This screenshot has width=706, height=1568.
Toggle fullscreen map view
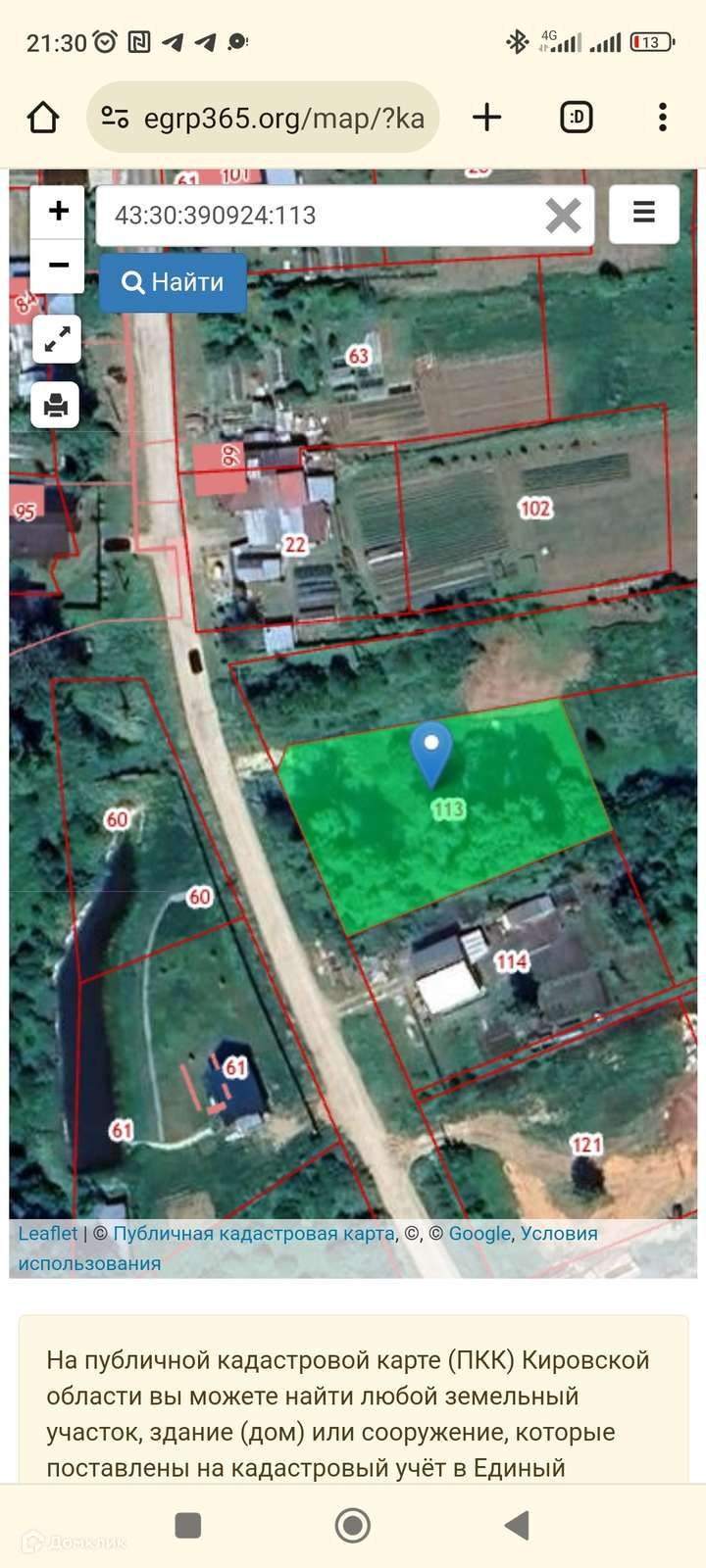[x=56, y=339]
